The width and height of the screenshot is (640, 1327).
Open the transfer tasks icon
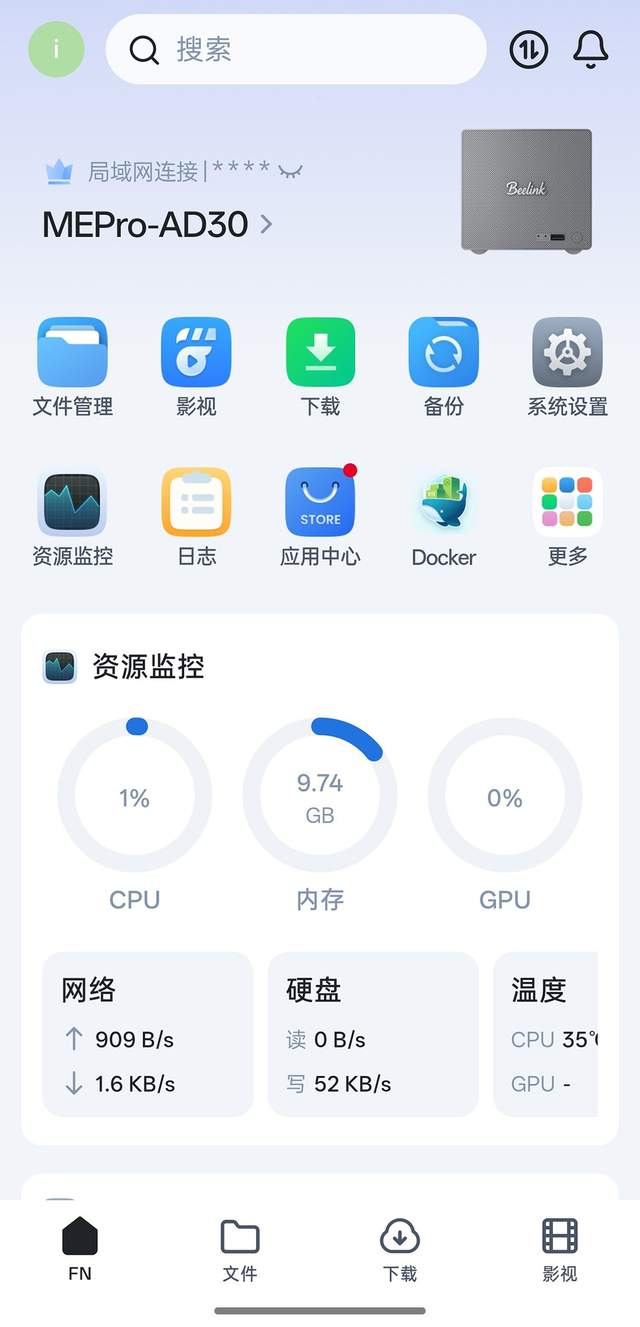529,49
